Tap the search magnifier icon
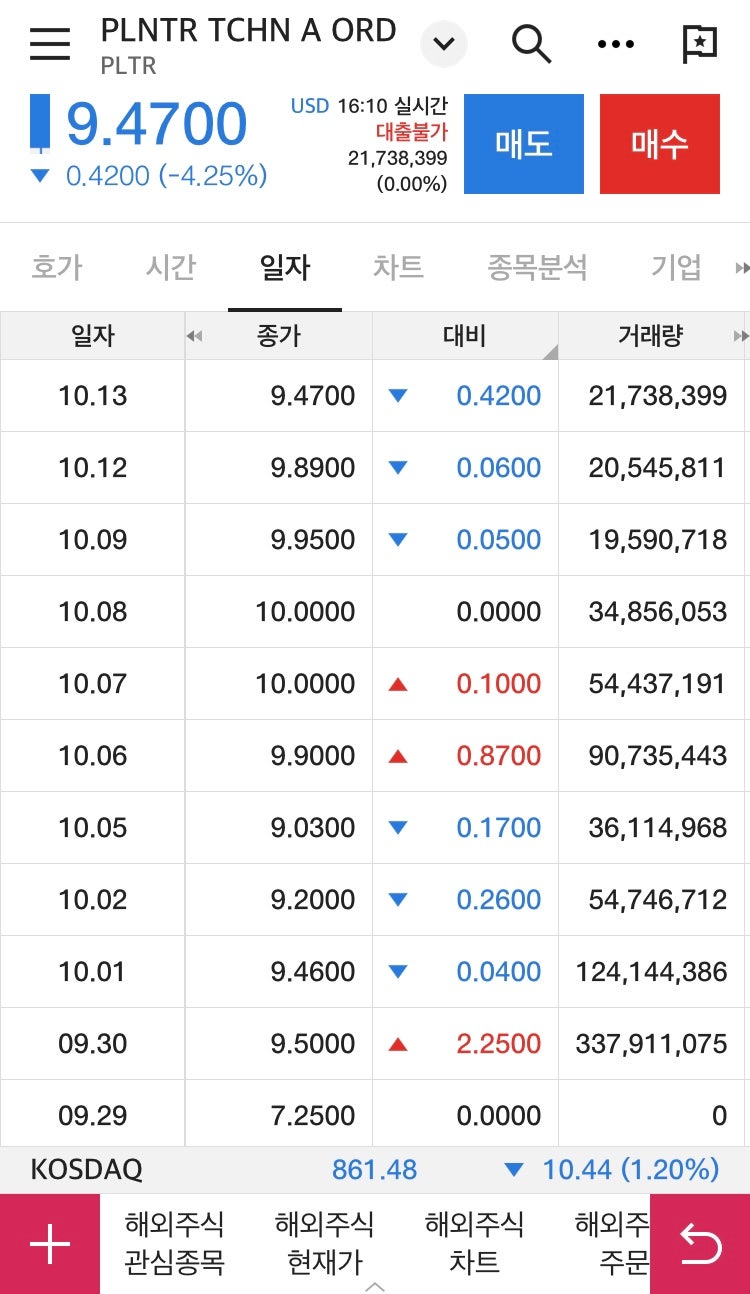The image size is (750, 1294). 531,44
